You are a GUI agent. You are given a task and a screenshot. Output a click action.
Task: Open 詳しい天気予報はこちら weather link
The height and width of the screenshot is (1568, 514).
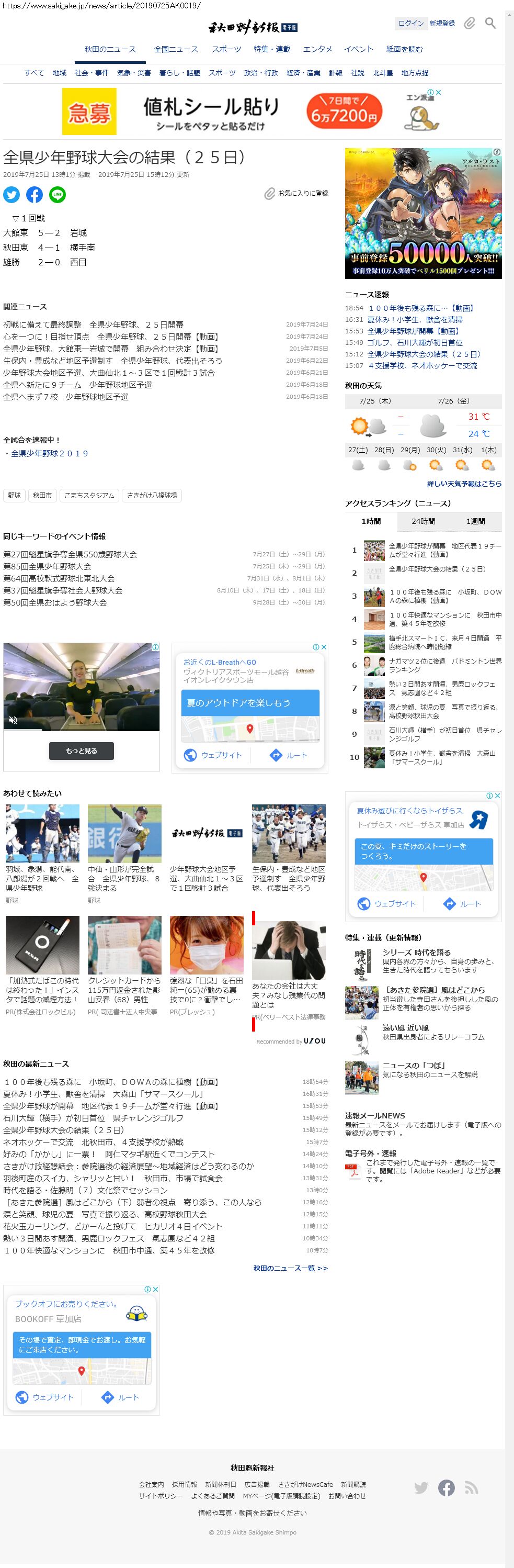click(464, 483)
